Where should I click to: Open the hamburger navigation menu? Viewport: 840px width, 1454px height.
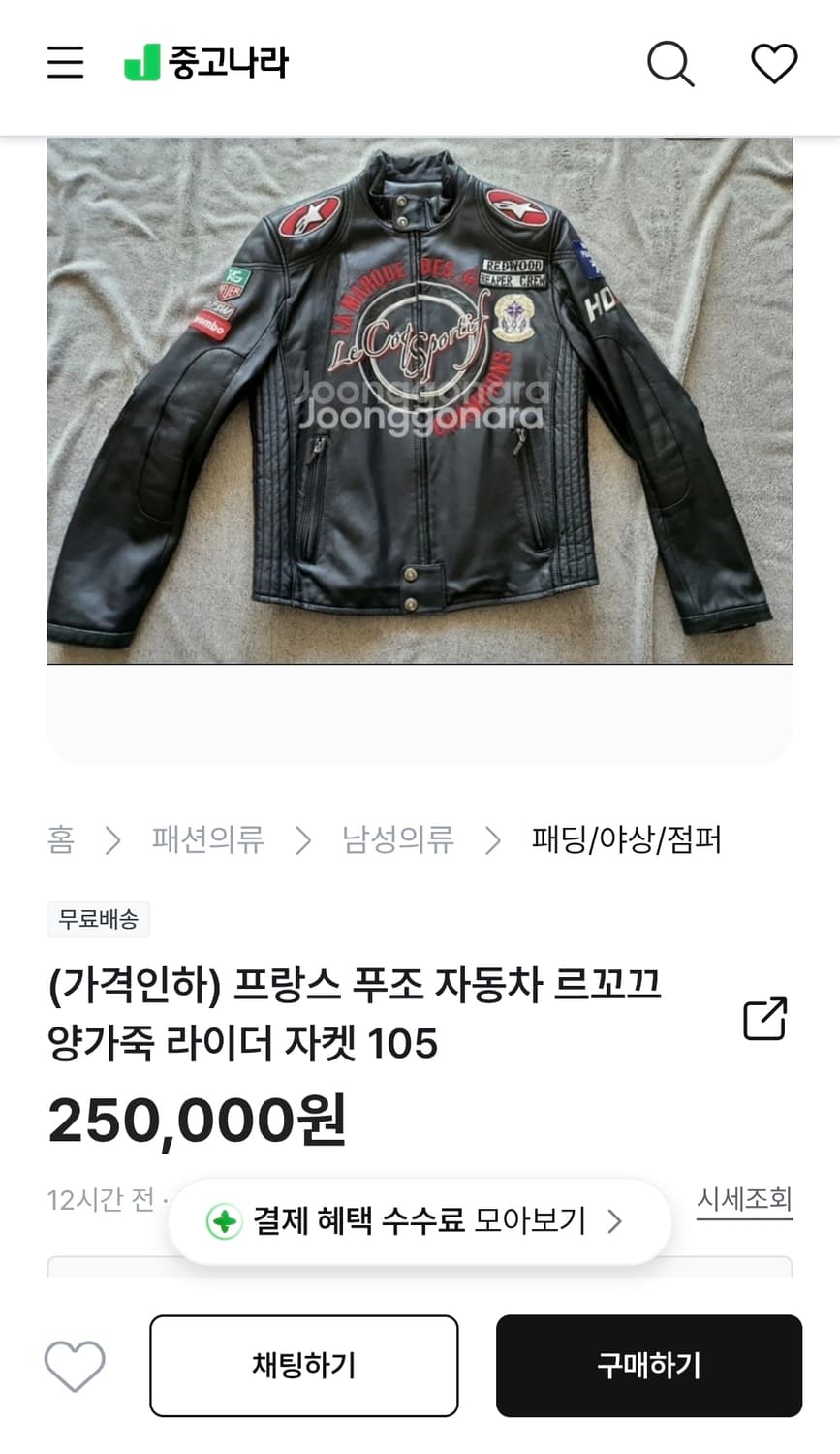(x=65, y=62)
